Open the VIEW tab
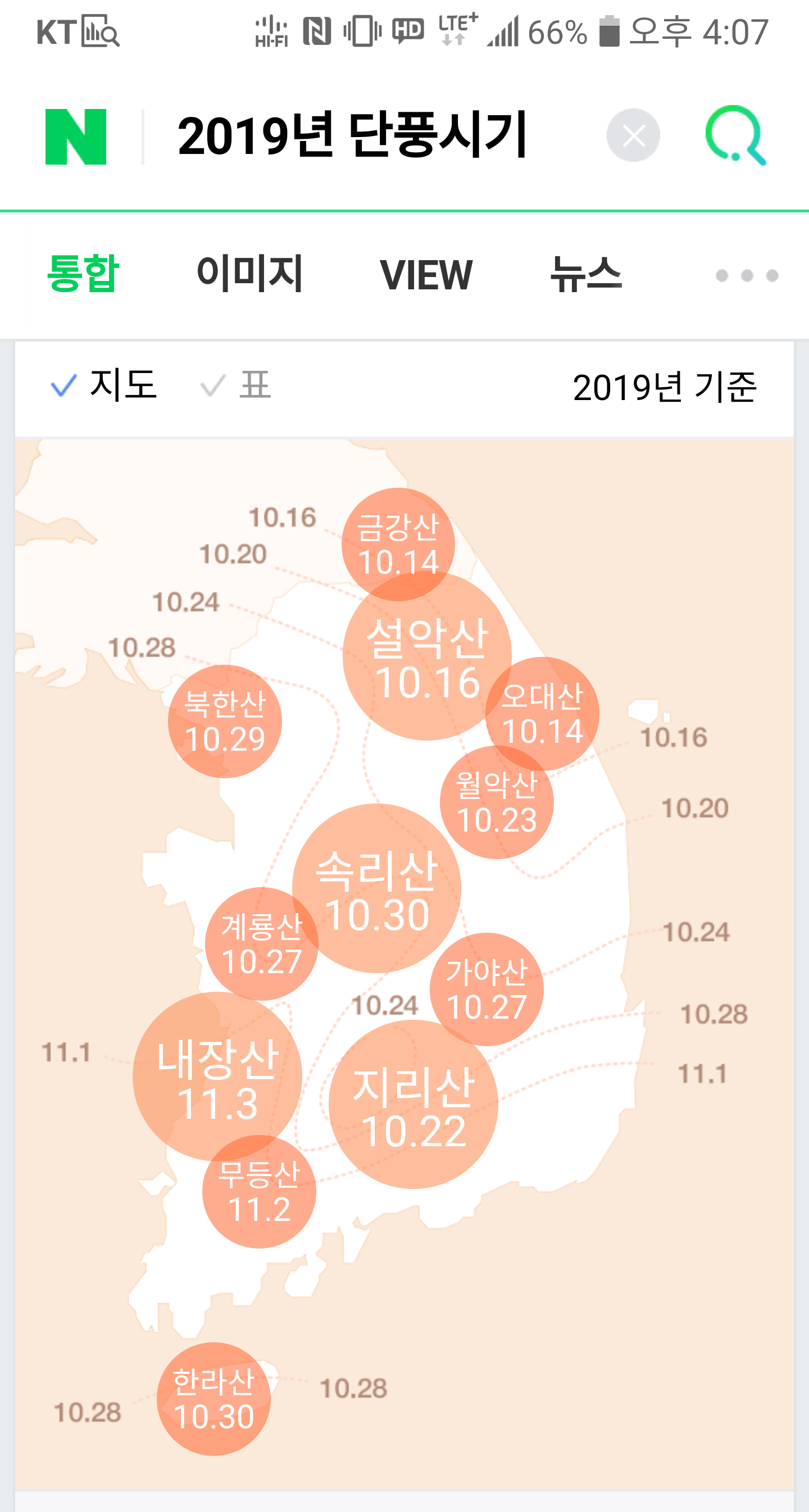Screen dimensions: 809x1512 [426, 274]
